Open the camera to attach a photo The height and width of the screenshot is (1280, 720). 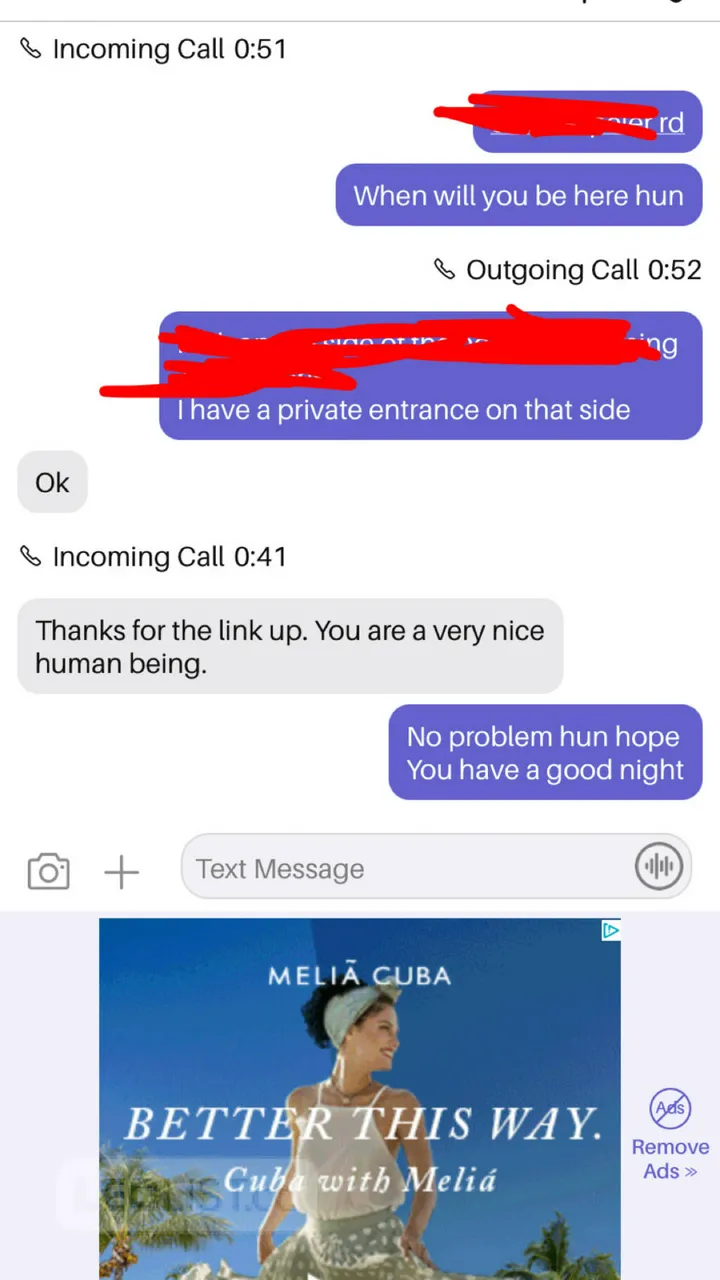(48, 871)
